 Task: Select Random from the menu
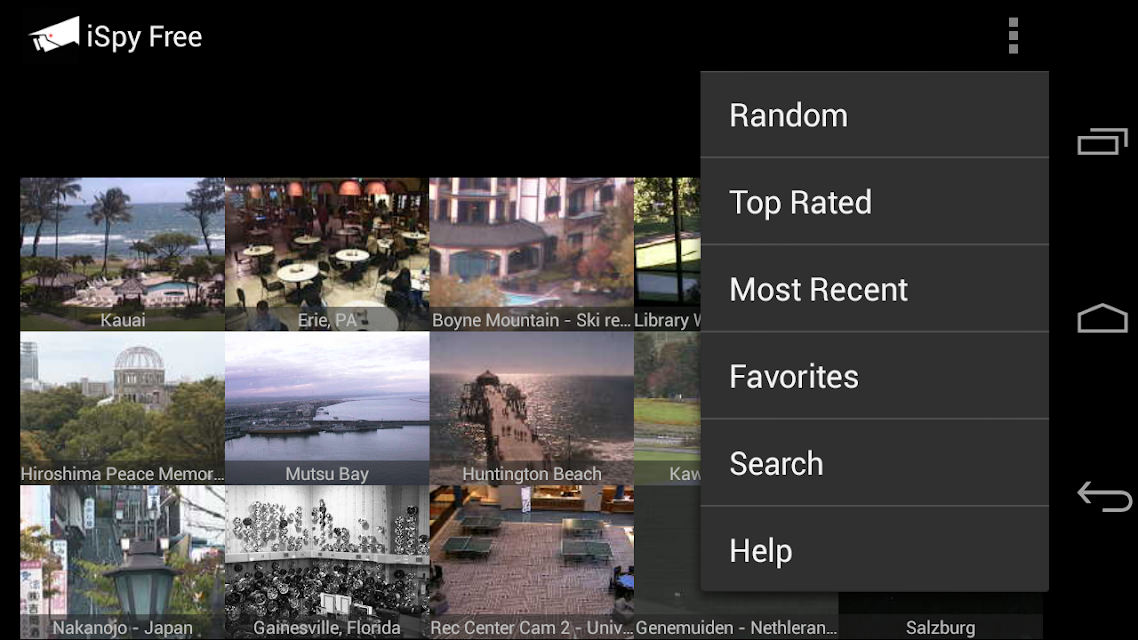pyautogui.click(x=875, y=115)
